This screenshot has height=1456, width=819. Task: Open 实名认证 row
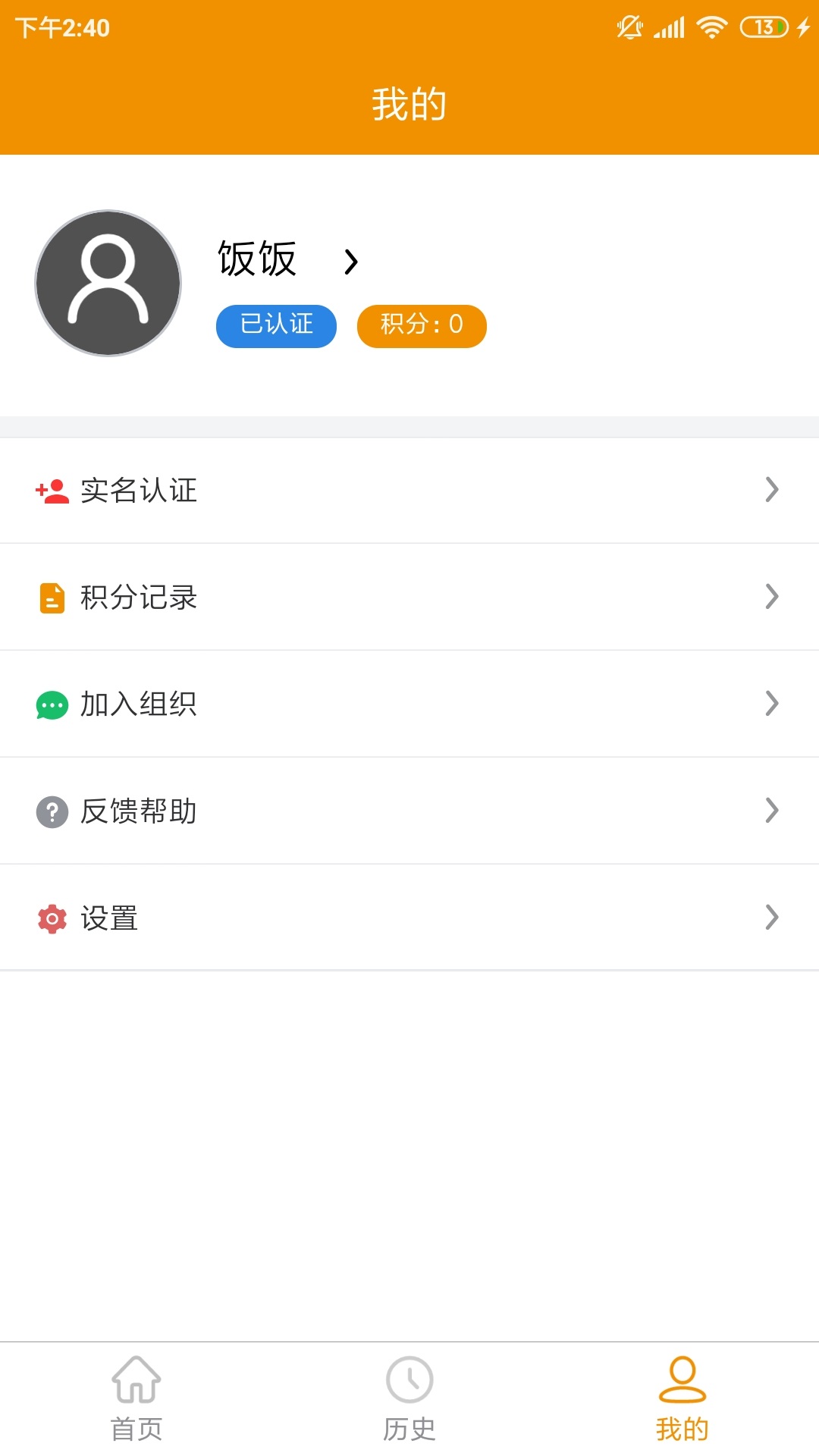[x=409, y=491]
